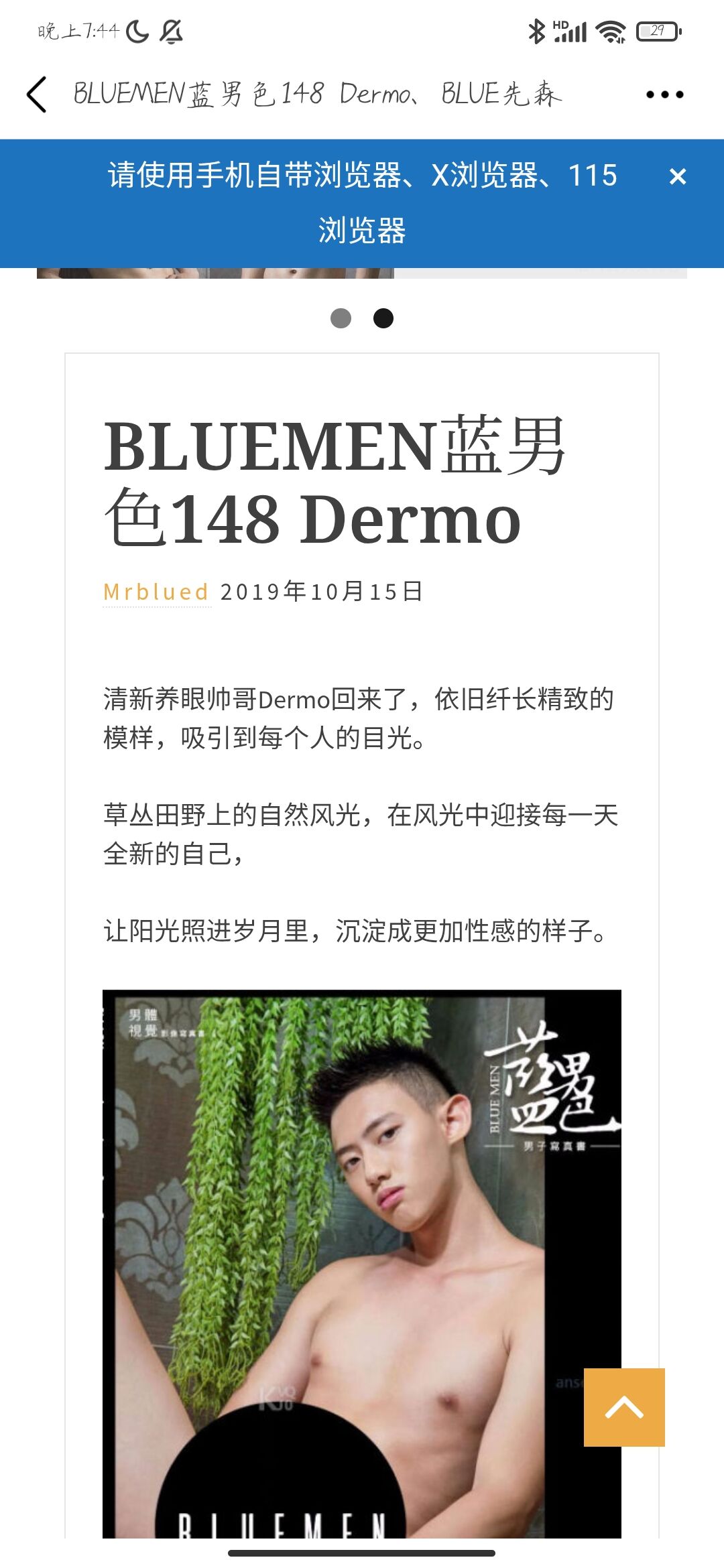
Task: Open the article cover photo
Action: point(362,1264)
